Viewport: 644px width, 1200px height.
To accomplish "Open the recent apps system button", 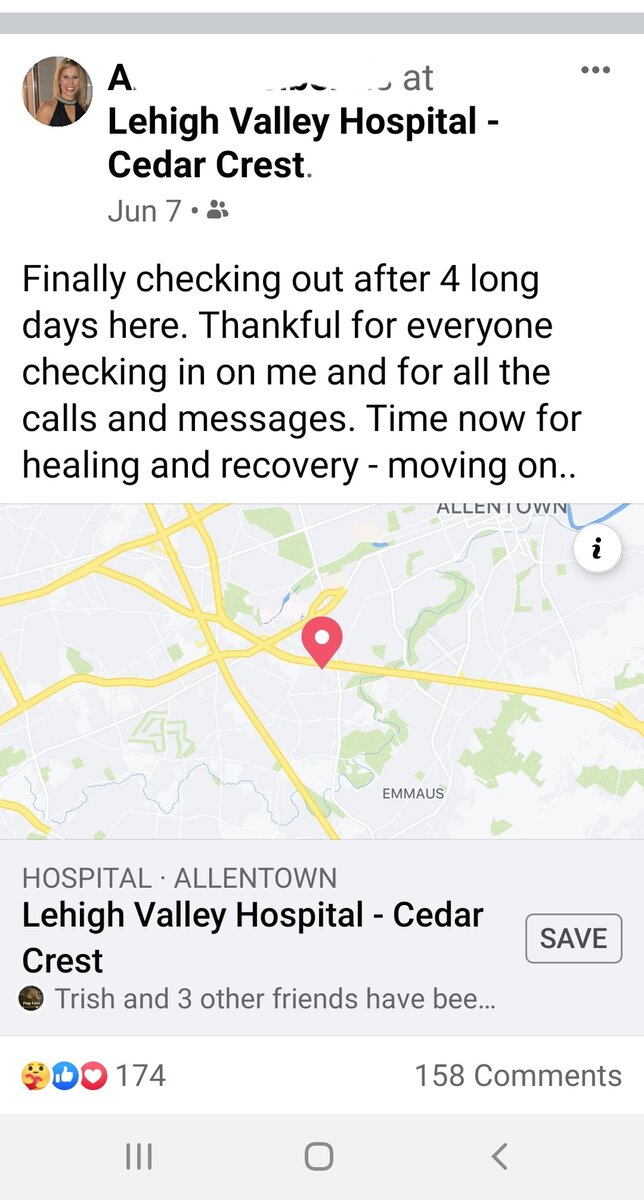I will (139, 1157).
